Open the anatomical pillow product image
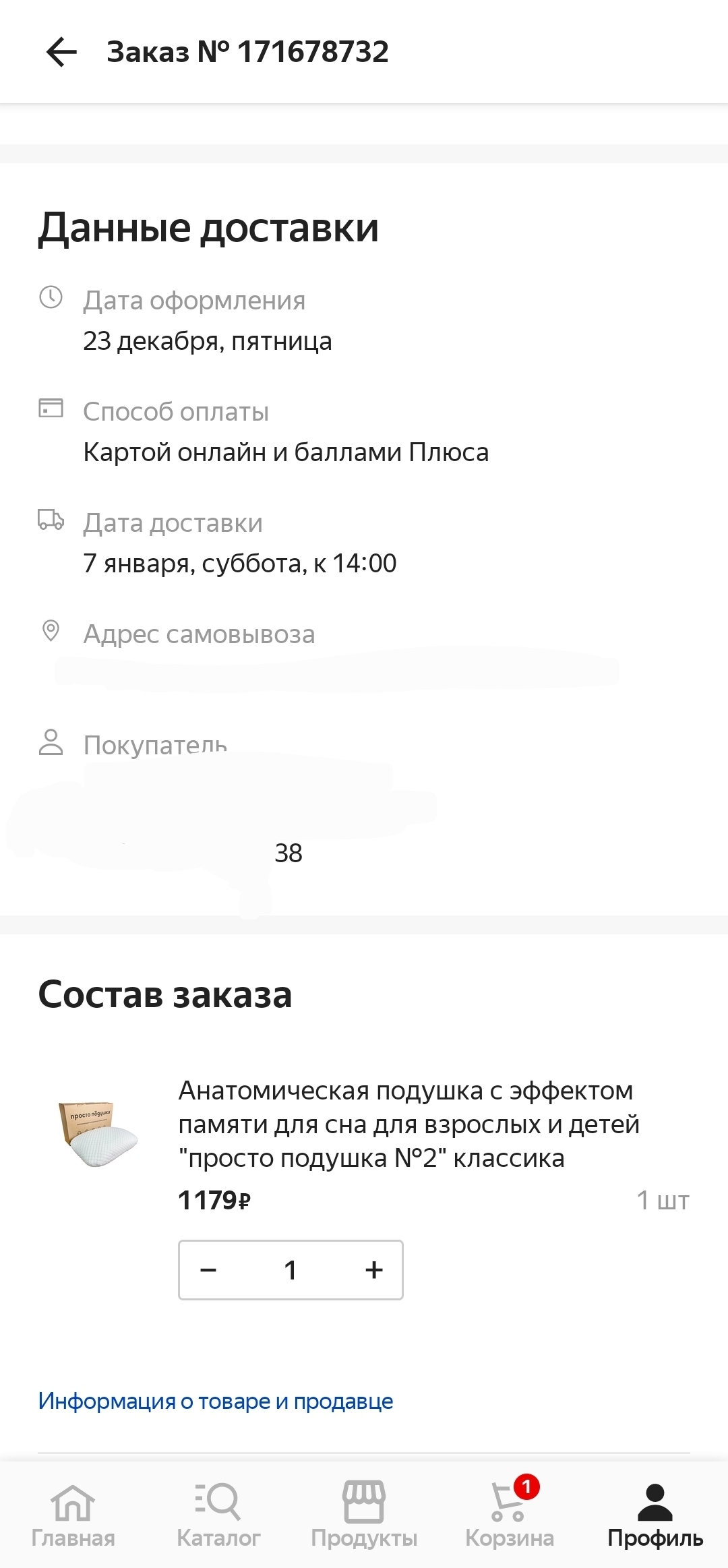Image resolution: width=728 pixels, height=1568 pixels. (98, 1134)
